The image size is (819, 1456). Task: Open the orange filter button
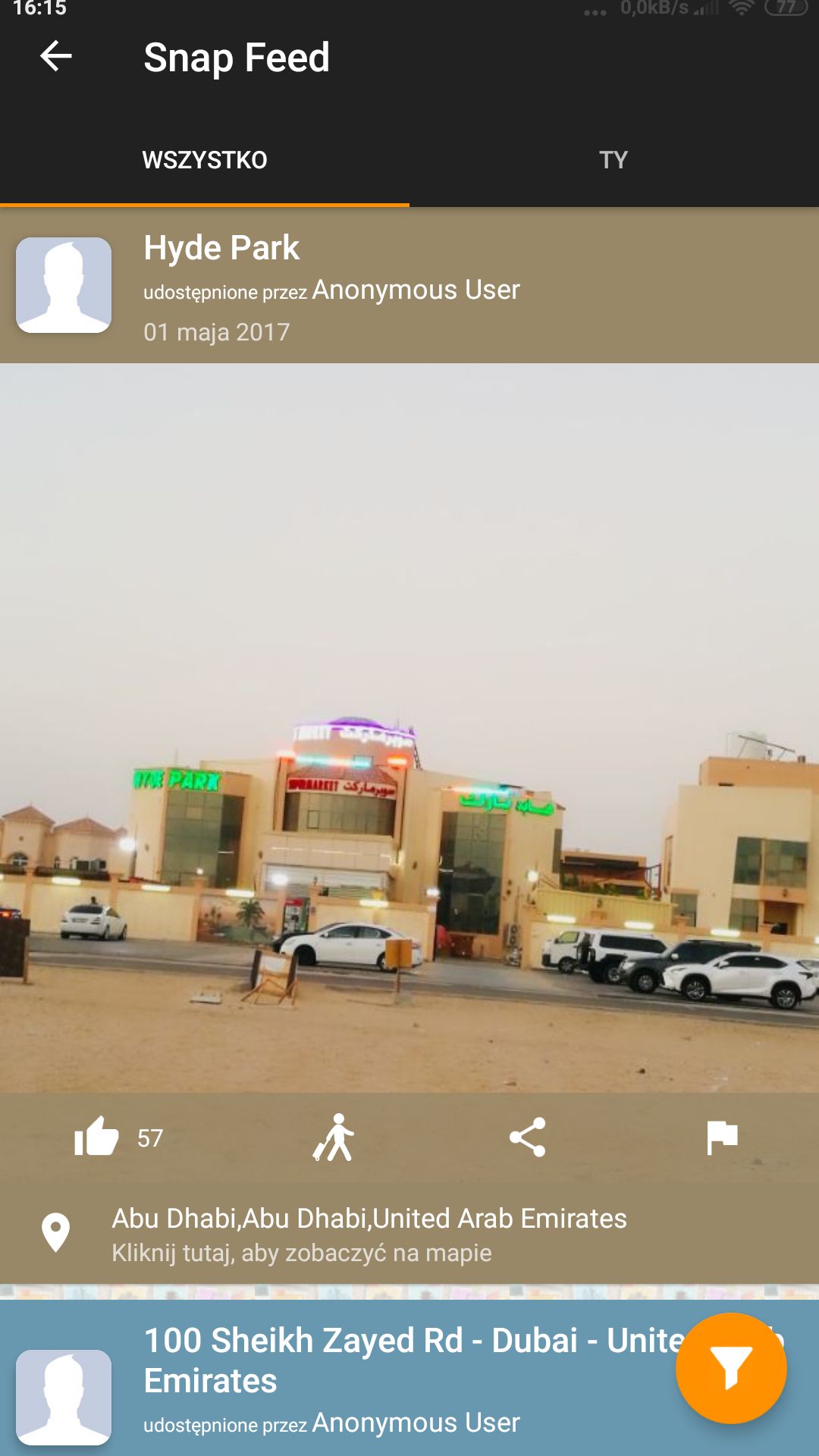[x=731, y=1368]
